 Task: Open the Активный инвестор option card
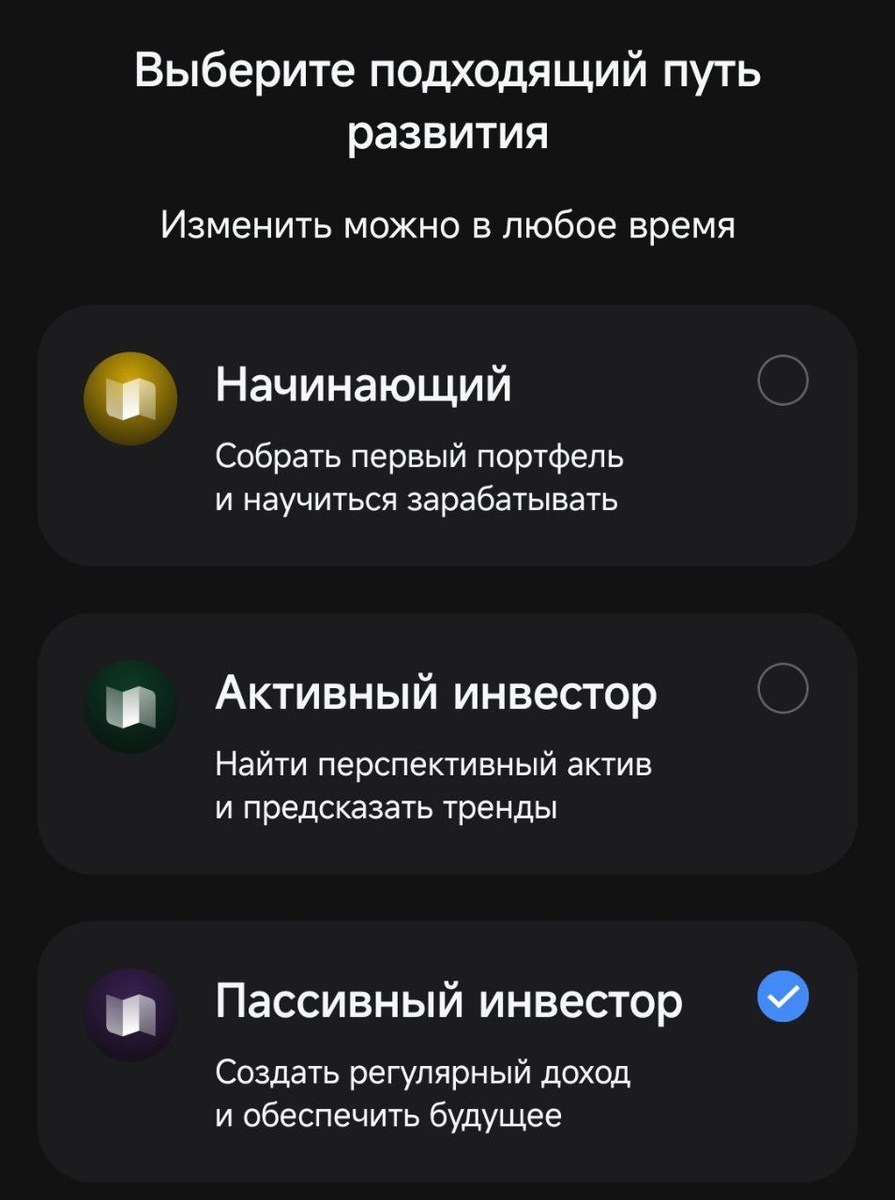pyautogui.click(x=447, y=744)
